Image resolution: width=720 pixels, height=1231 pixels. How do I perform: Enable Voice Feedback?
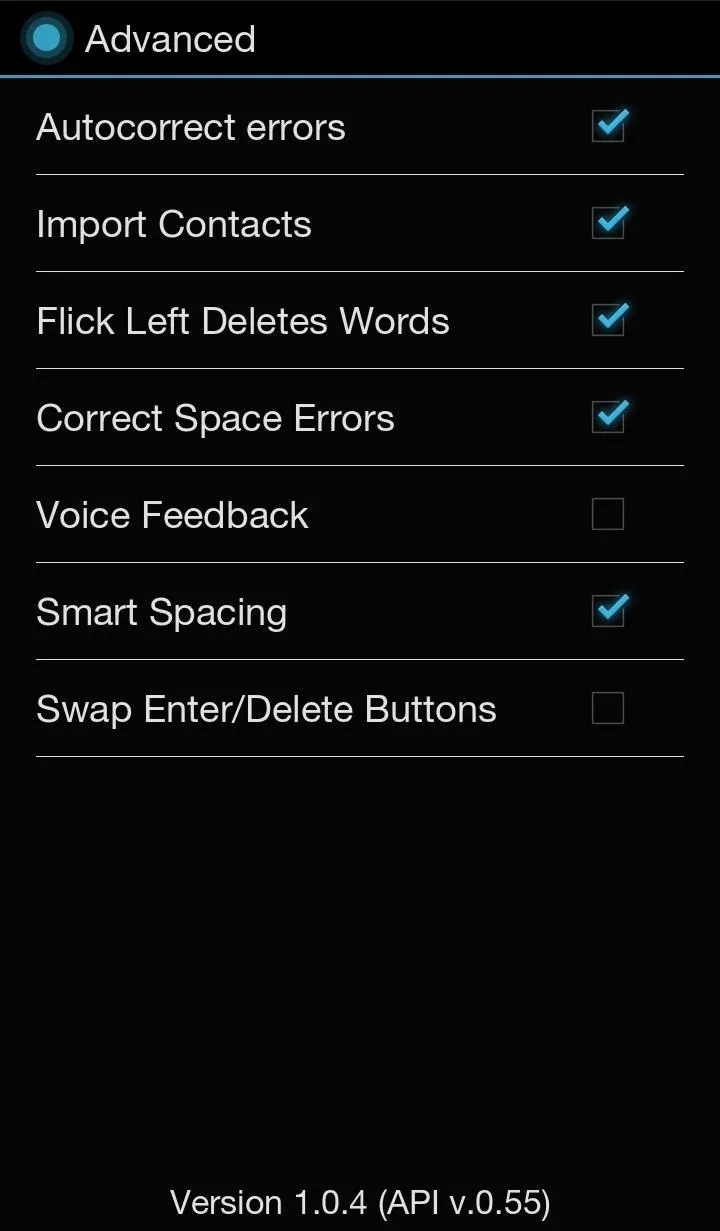coord(608,514)
